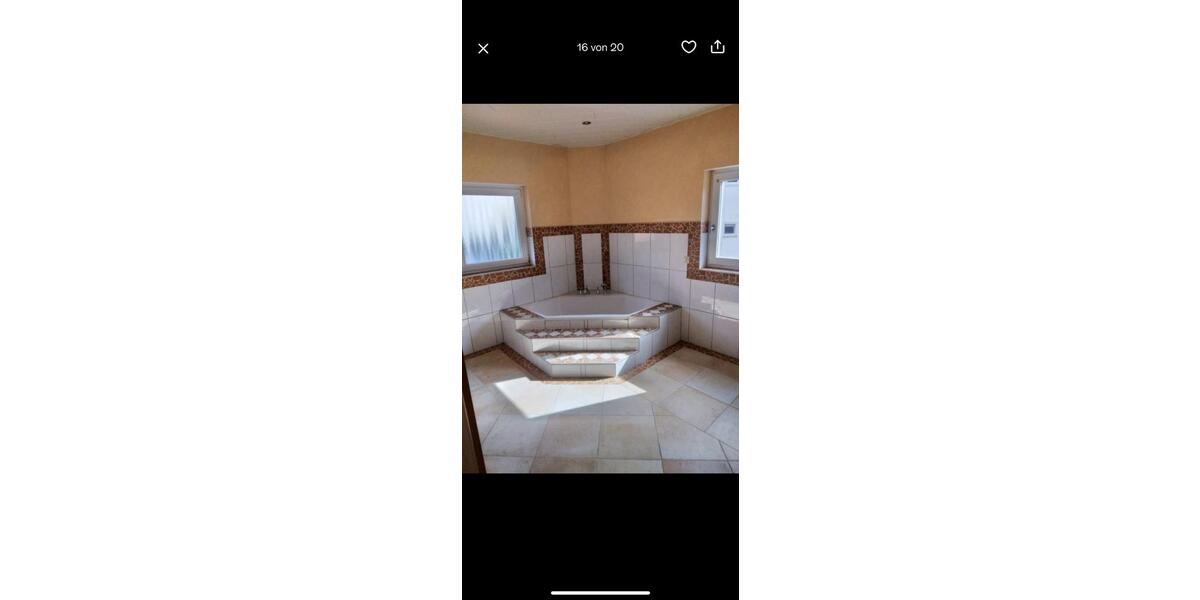This screenshot has width=1200, height=600.
Task: Share this listing photo
Action: pyautogui.click(x=718, y=47)
